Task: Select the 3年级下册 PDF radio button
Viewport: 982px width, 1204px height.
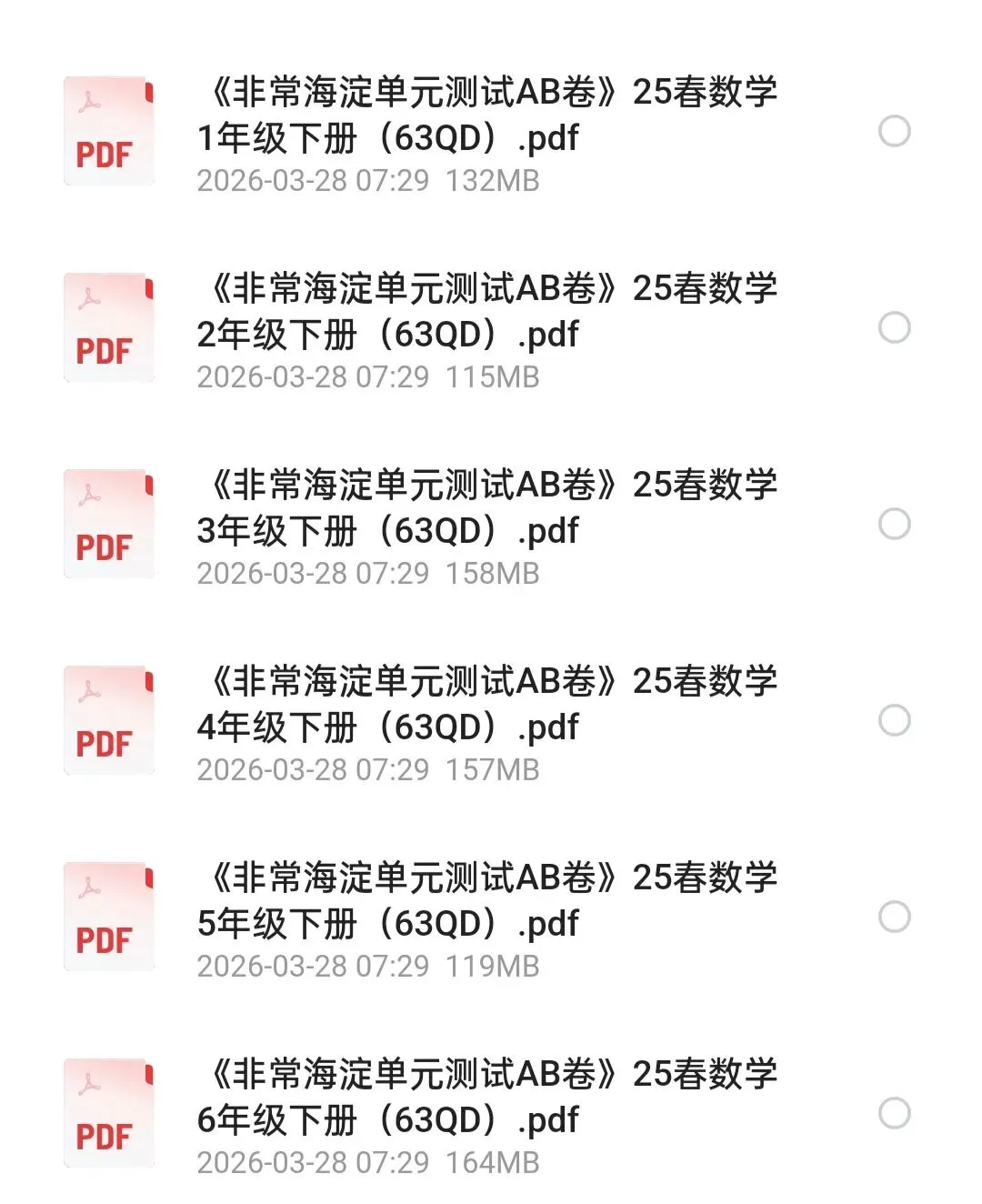Action: (x=895, y=524)
